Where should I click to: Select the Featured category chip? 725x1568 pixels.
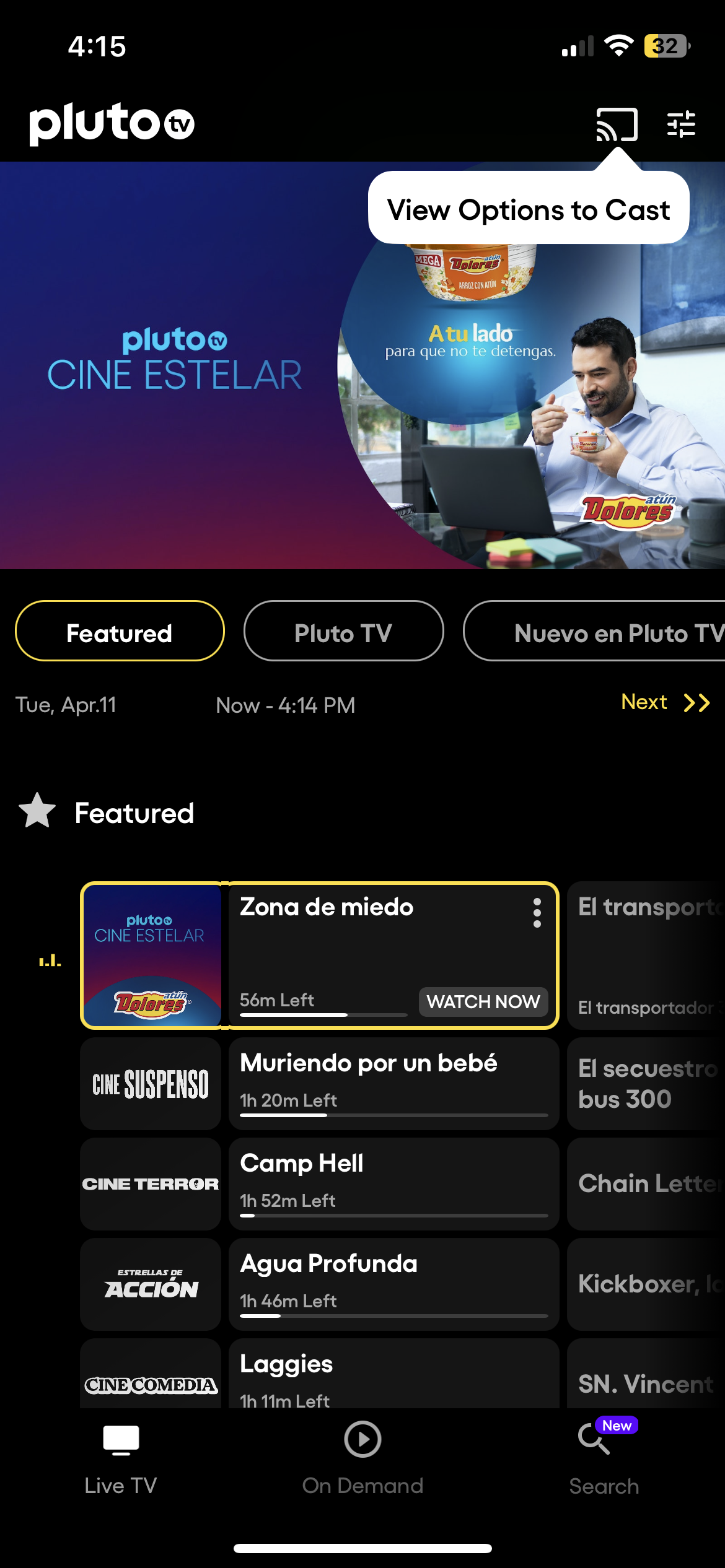tap(120, 631)
